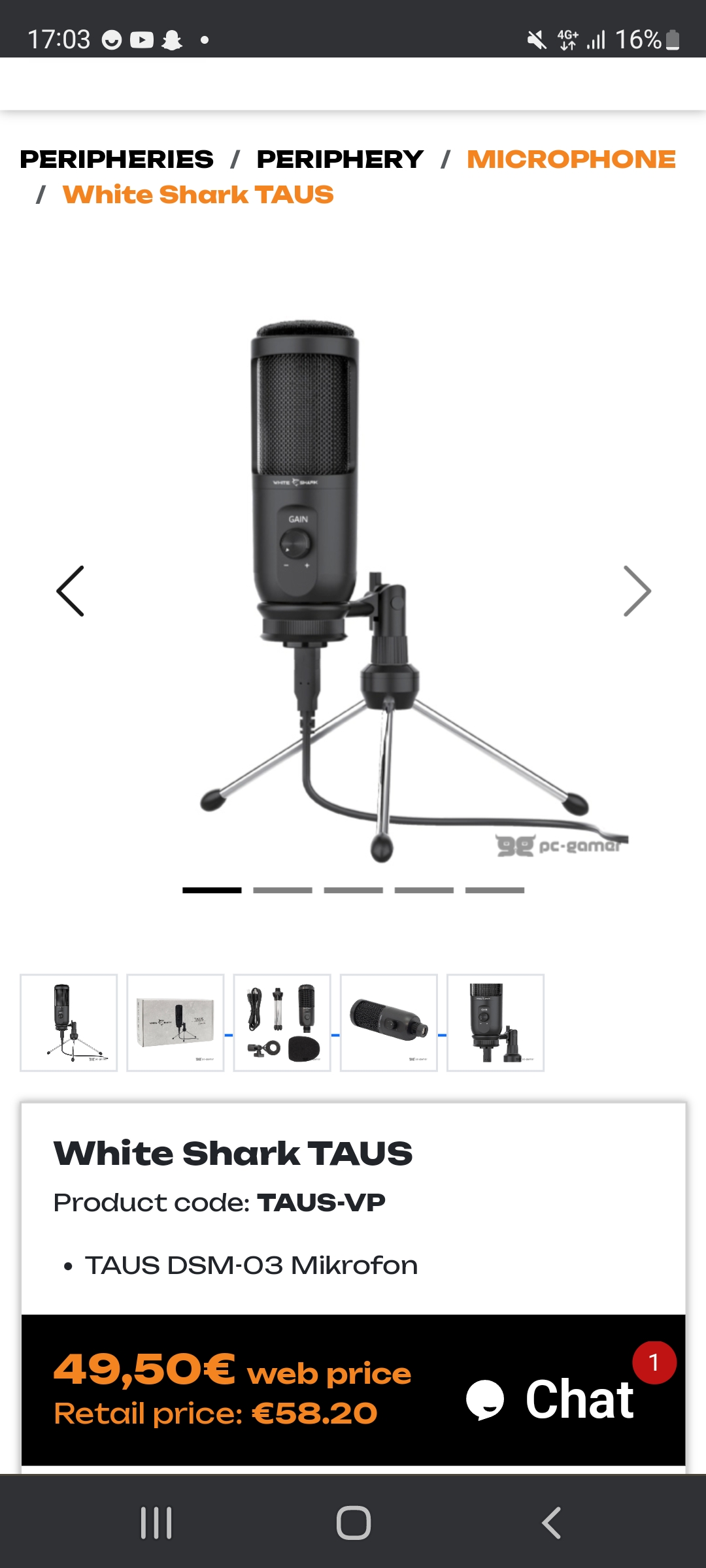View the close-up stand mount thumbnail
This screenshot has width=706, height=1568.
[x=496, y=1022]
